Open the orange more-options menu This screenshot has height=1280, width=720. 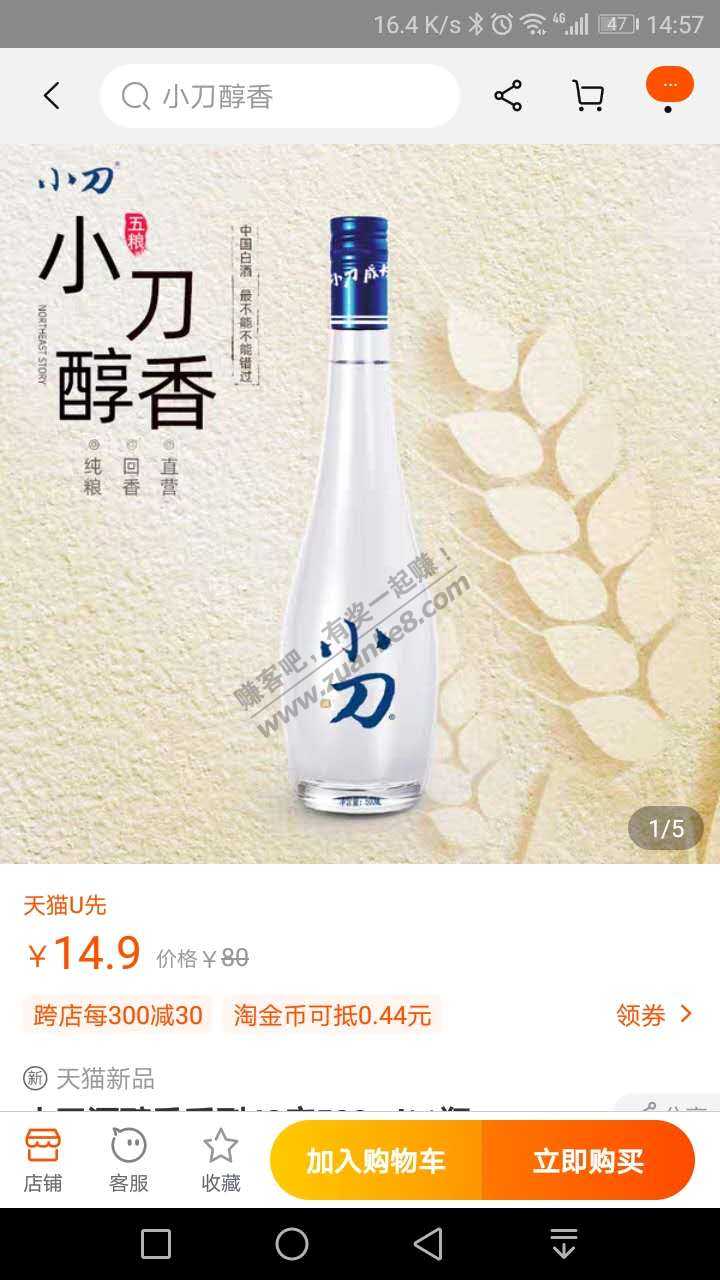point(669,88)
